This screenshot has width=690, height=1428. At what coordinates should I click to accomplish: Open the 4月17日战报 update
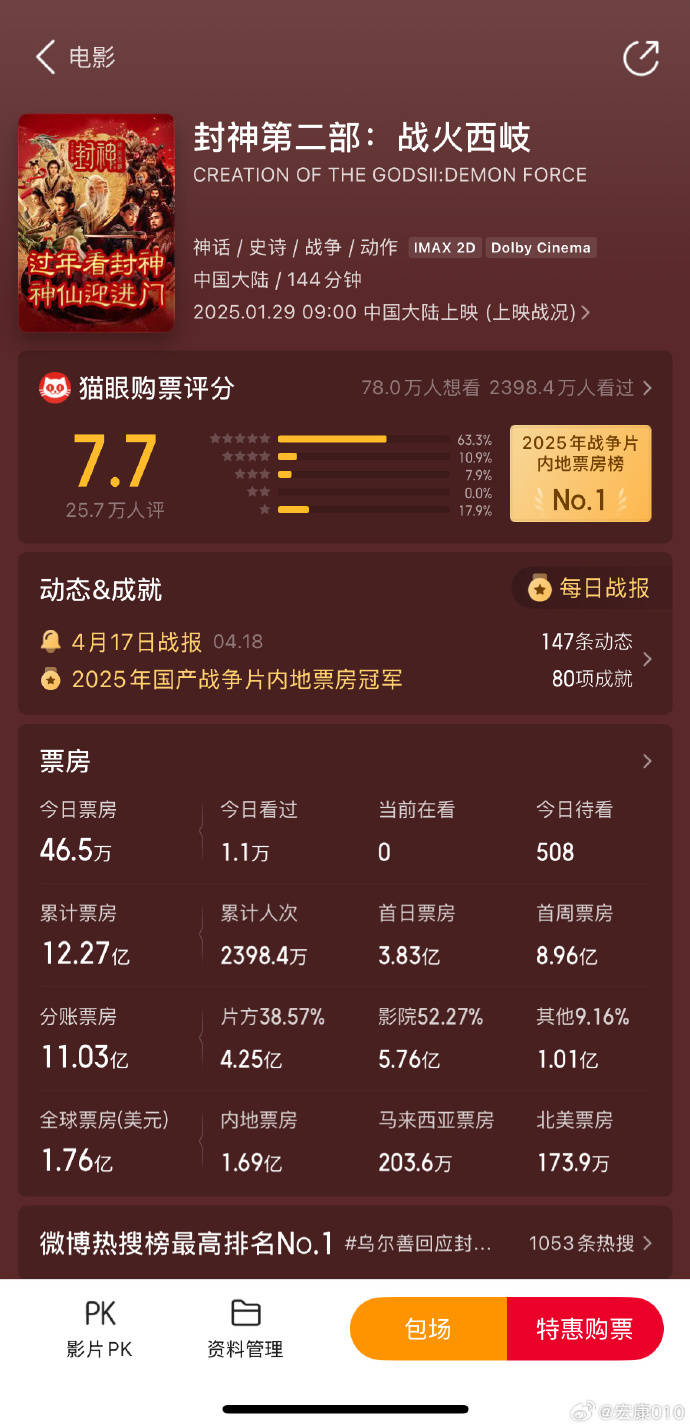click(137, 642)
